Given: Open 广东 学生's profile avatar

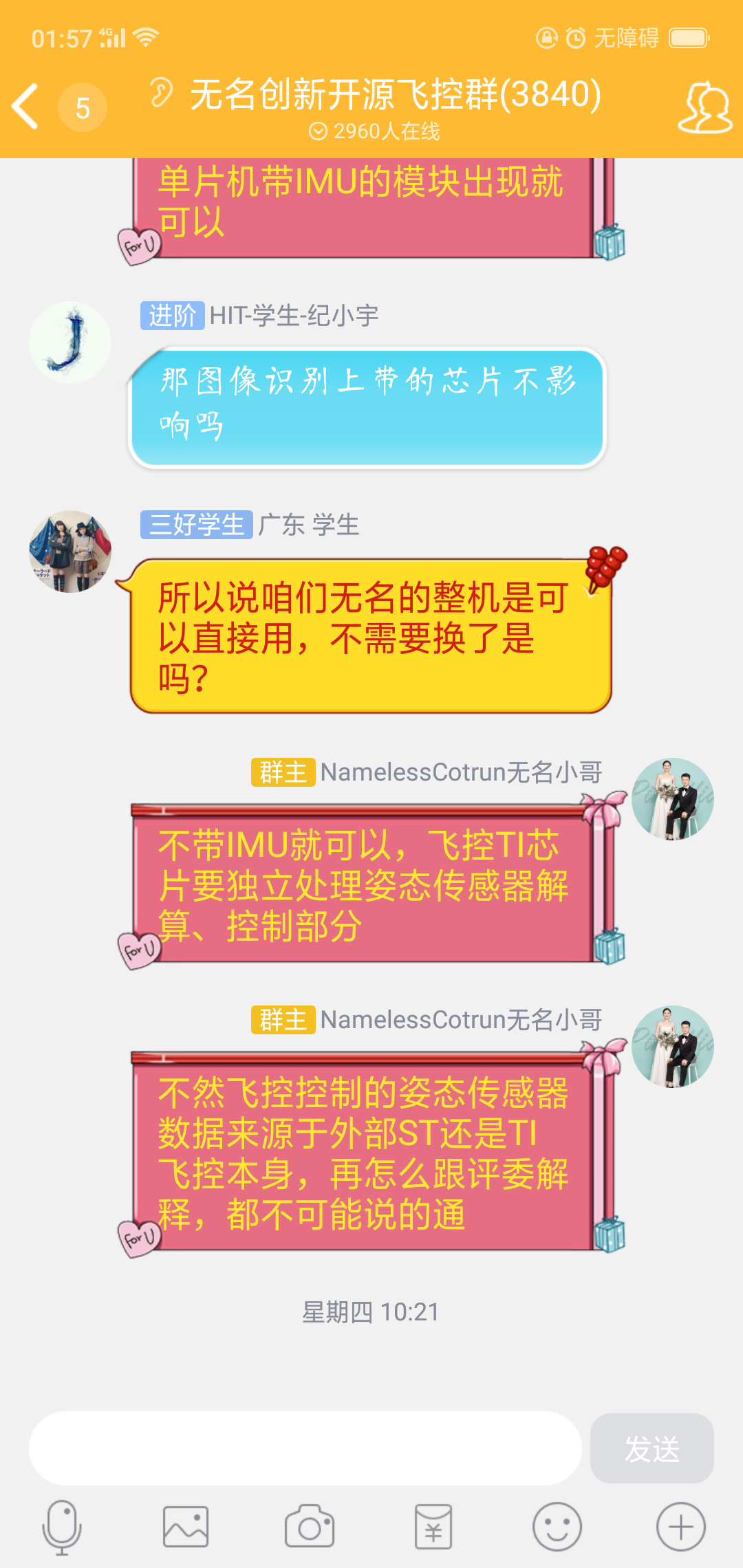Looking at the screenshot, I should tap(70, 552).
